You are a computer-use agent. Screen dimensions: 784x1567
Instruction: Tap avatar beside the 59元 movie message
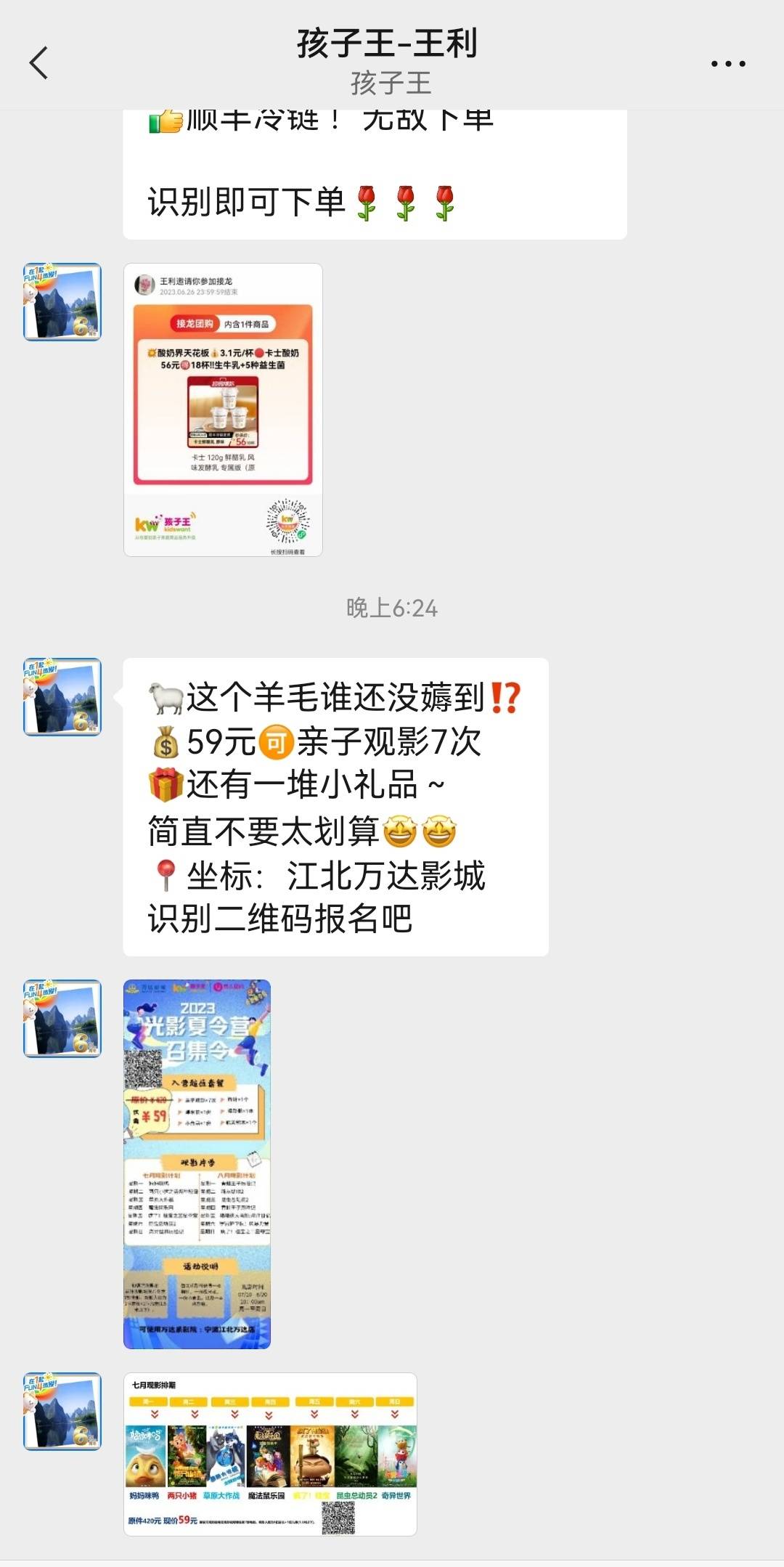coord(62,697)
